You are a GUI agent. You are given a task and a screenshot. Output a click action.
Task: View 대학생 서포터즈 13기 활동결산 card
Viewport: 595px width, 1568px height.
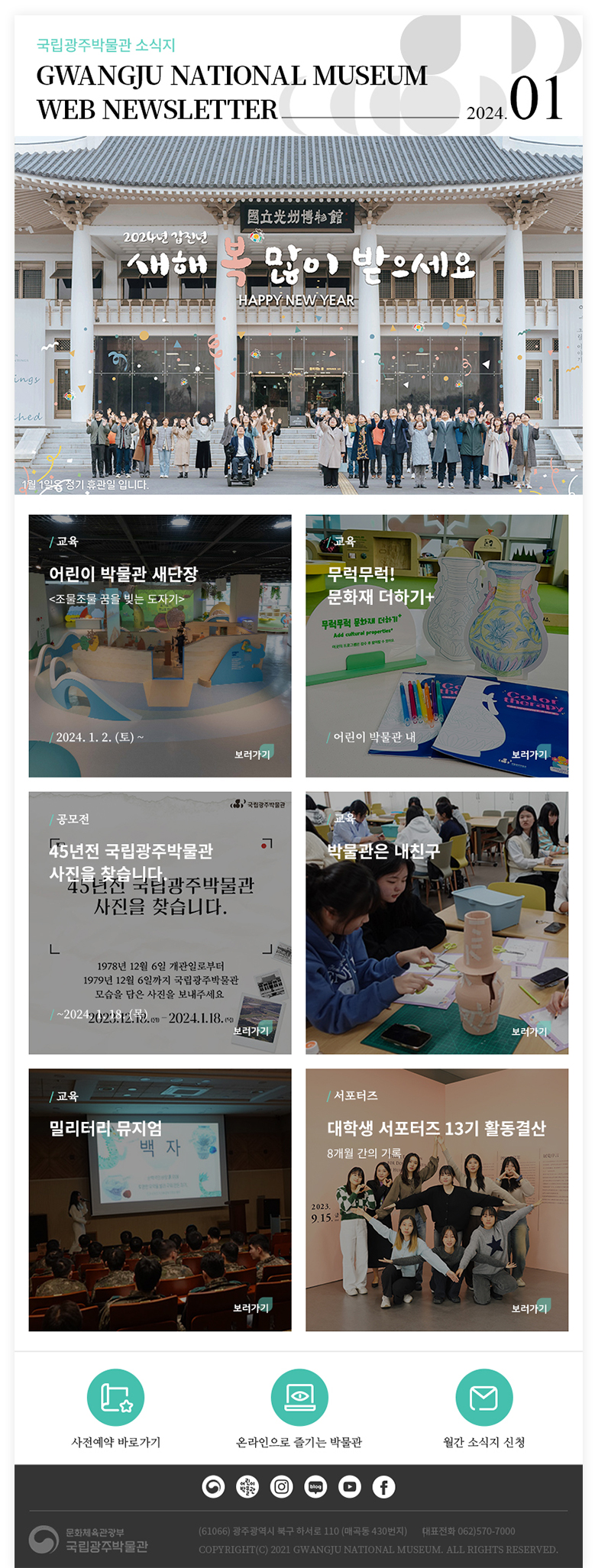pyautogui.click(x=436, y=1199)
